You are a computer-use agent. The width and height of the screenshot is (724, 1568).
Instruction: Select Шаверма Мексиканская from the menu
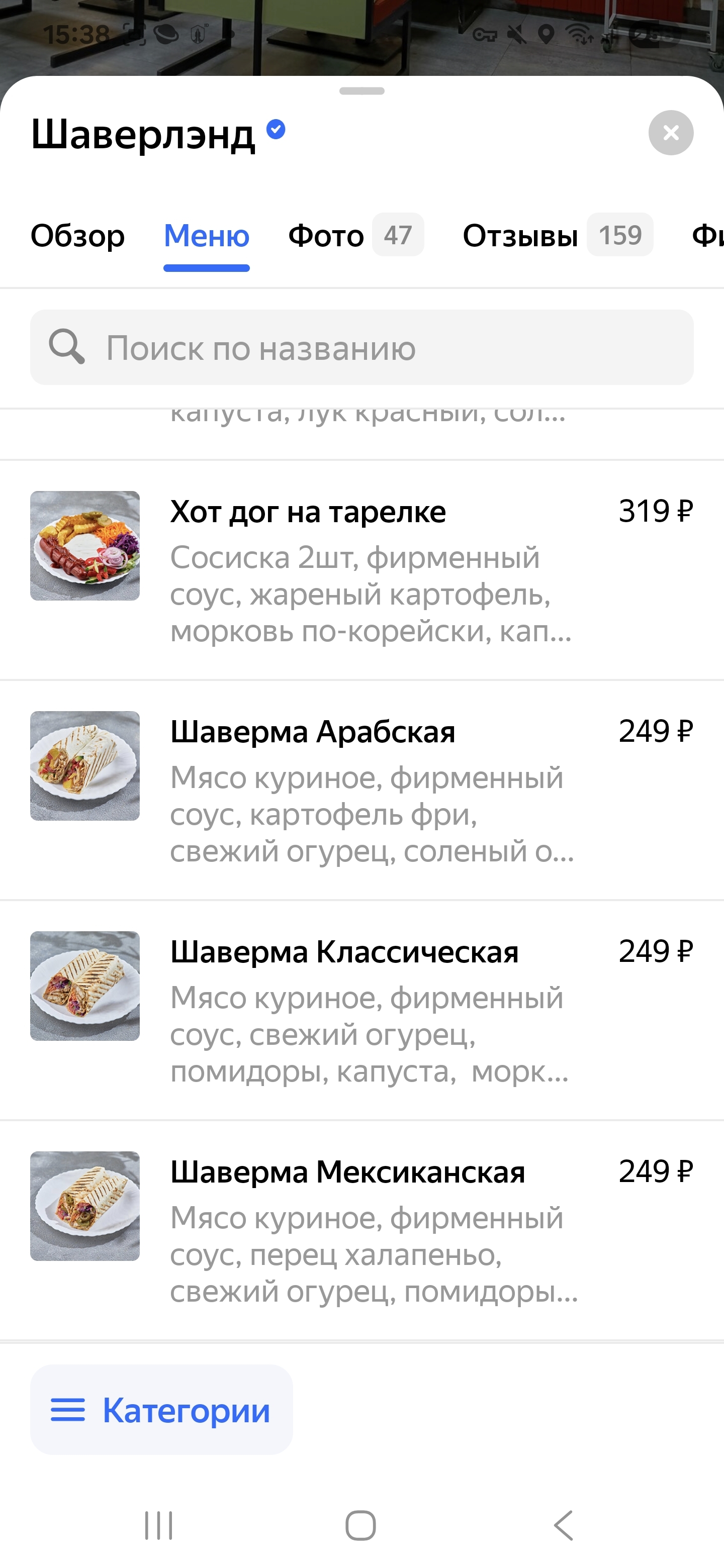(x=361, y=1230)
